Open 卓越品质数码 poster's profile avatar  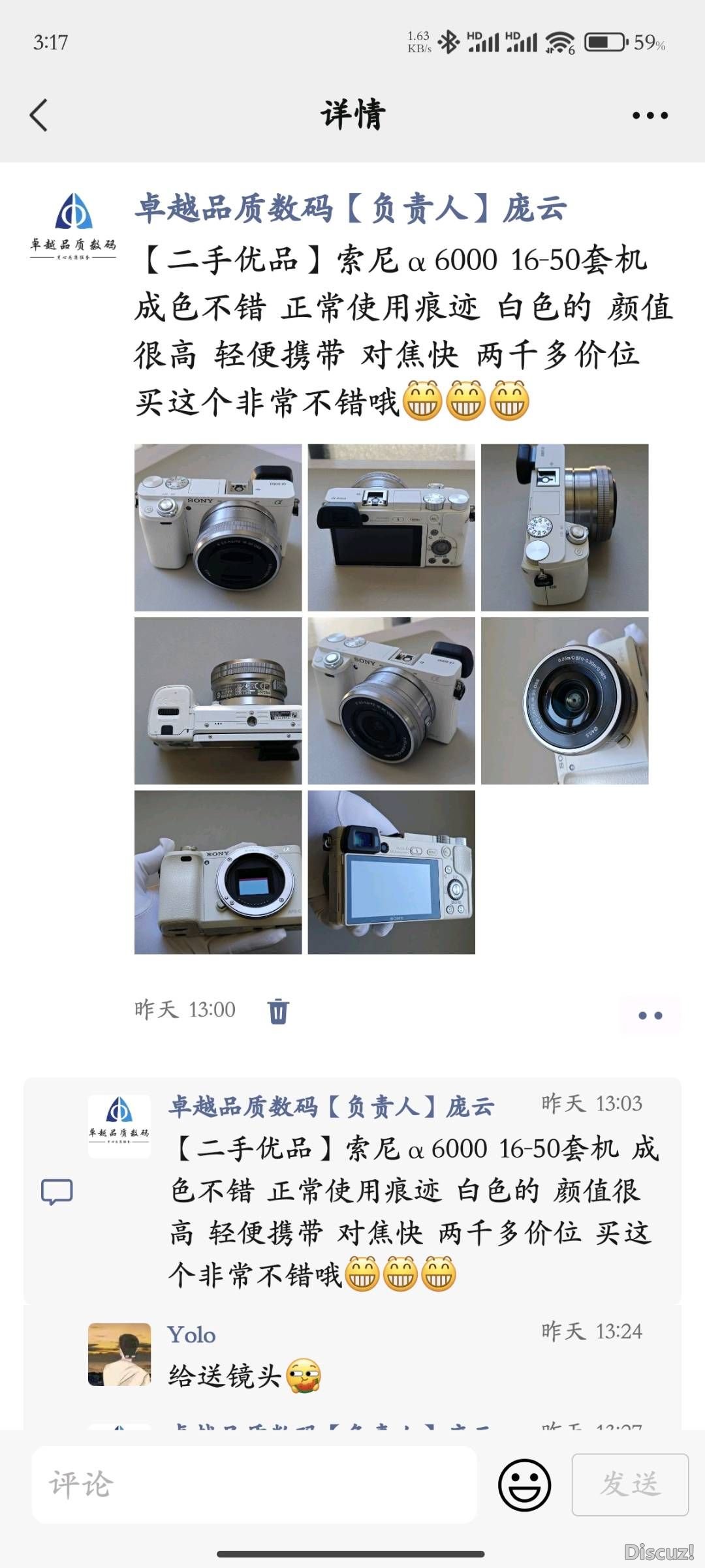[x=73, y=225]
